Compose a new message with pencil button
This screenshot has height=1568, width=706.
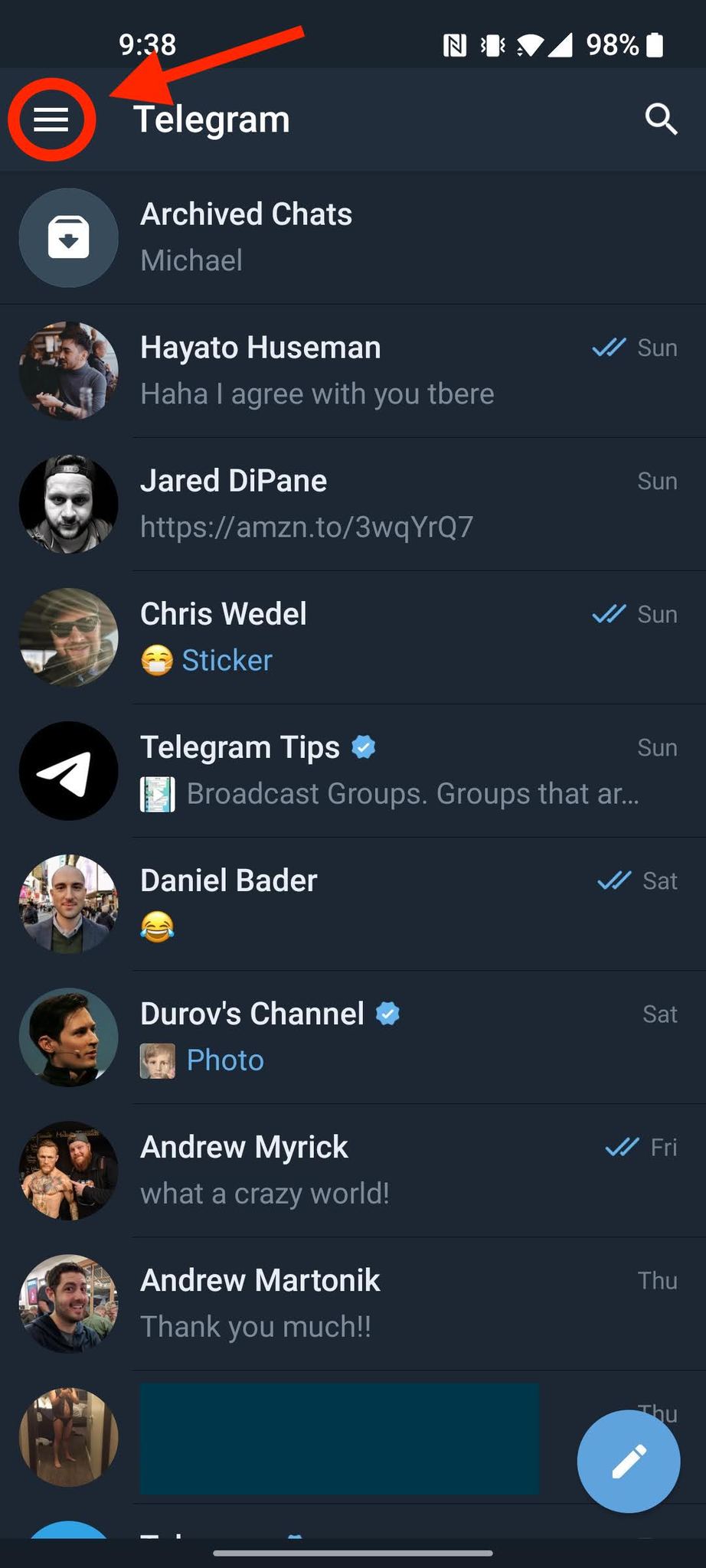[x=629, y=1461]
